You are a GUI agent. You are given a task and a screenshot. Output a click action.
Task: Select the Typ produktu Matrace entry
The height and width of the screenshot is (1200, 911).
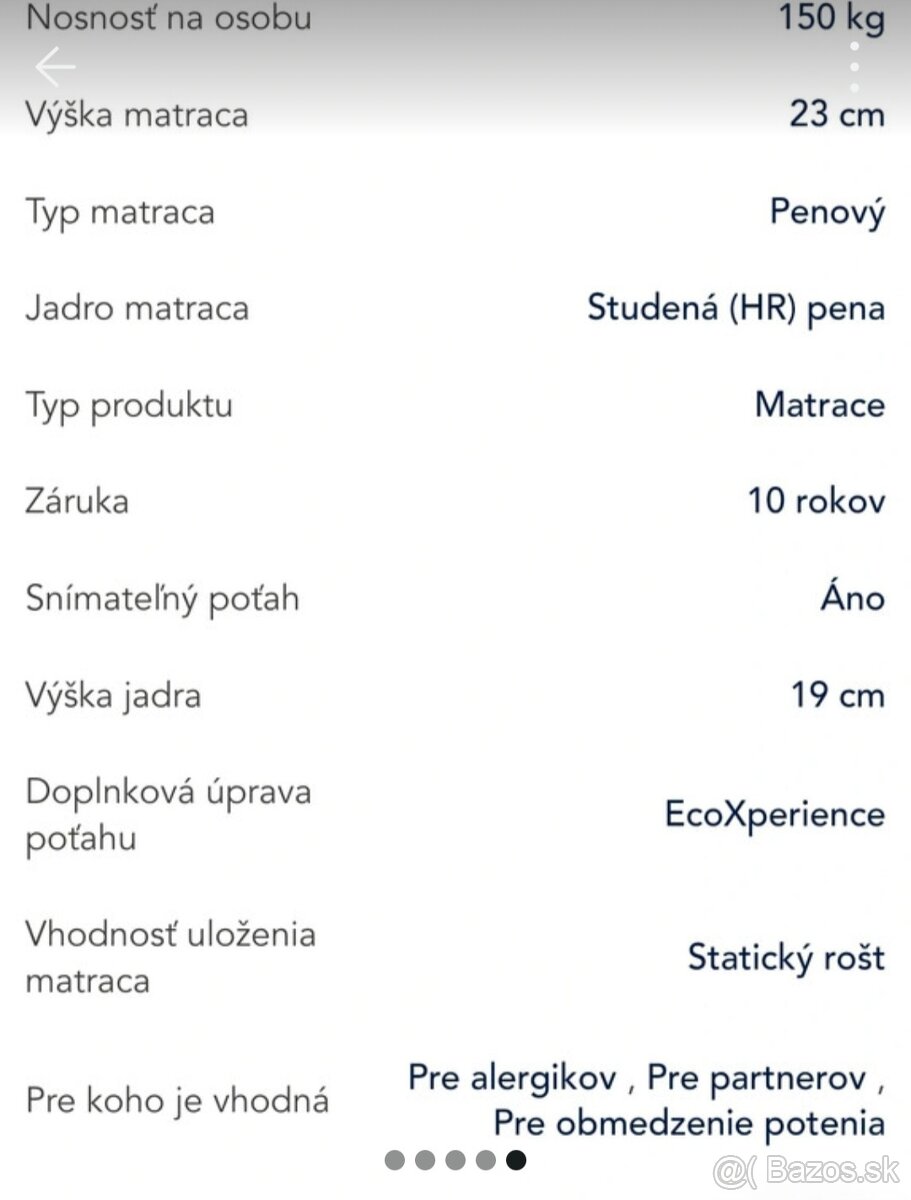[x=820, y=405]
